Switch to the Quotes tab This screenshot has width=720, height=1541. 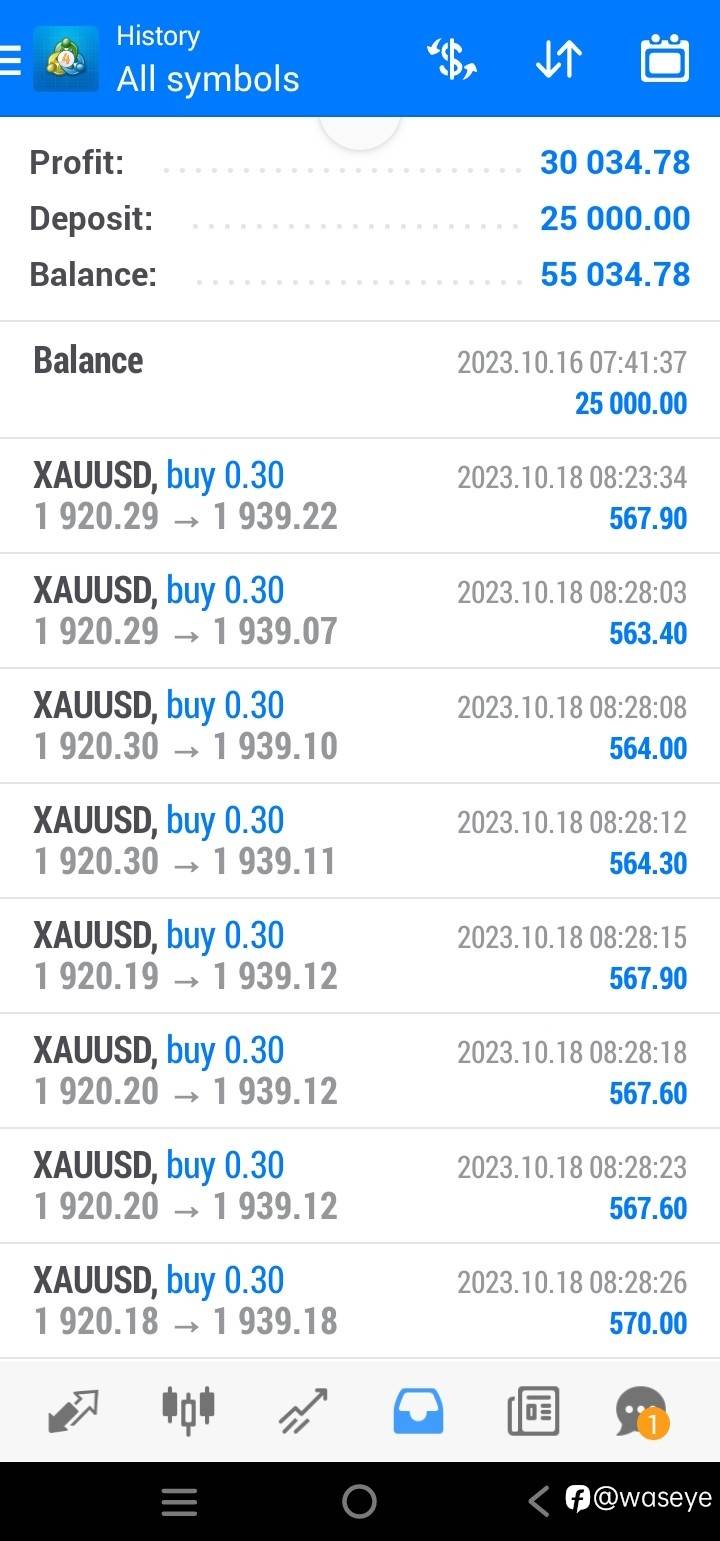[x=74, y=1410]
